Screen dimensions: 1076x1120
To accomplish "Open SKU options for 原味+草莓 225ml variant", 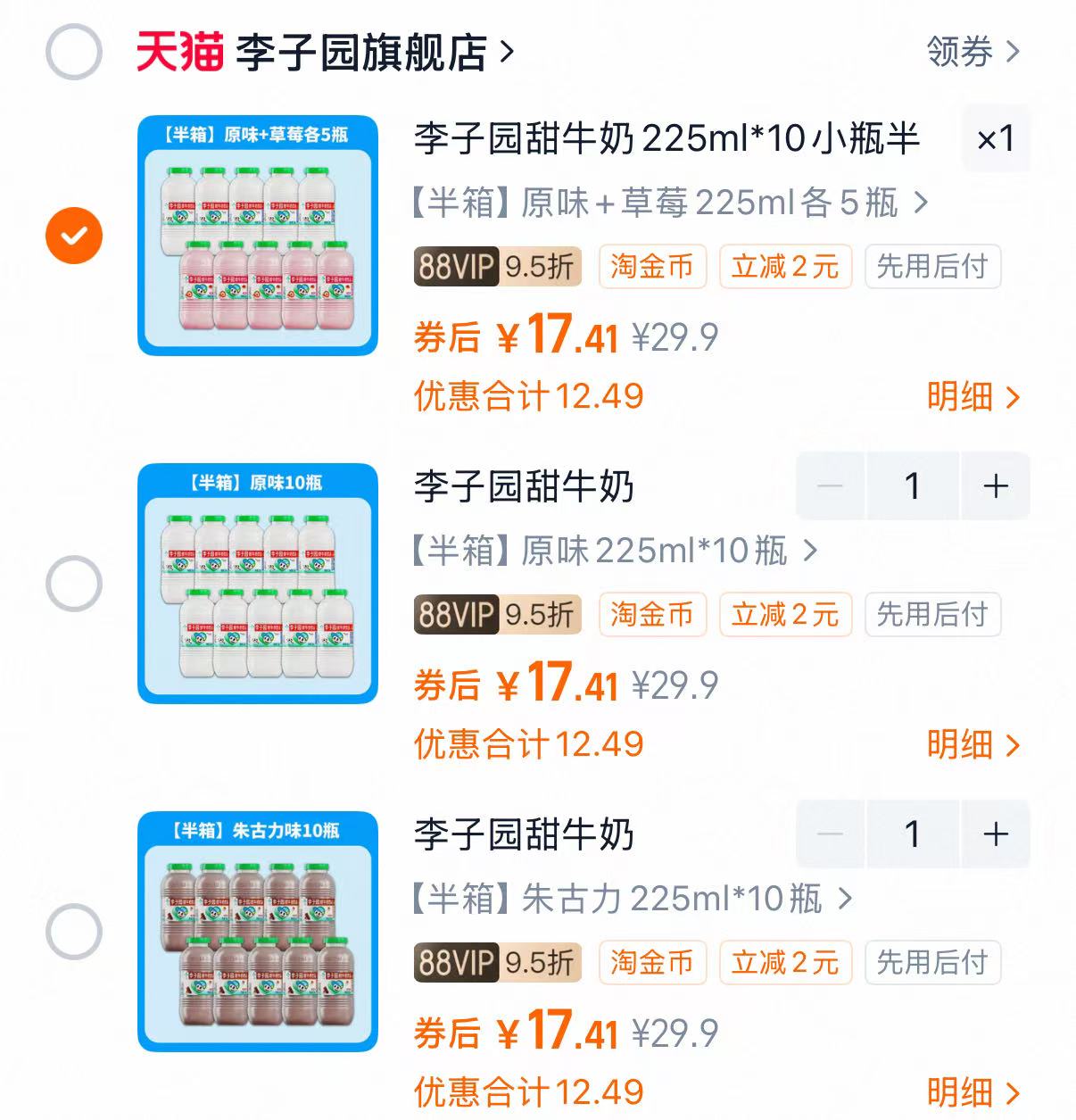I will [x=667, y=203].
